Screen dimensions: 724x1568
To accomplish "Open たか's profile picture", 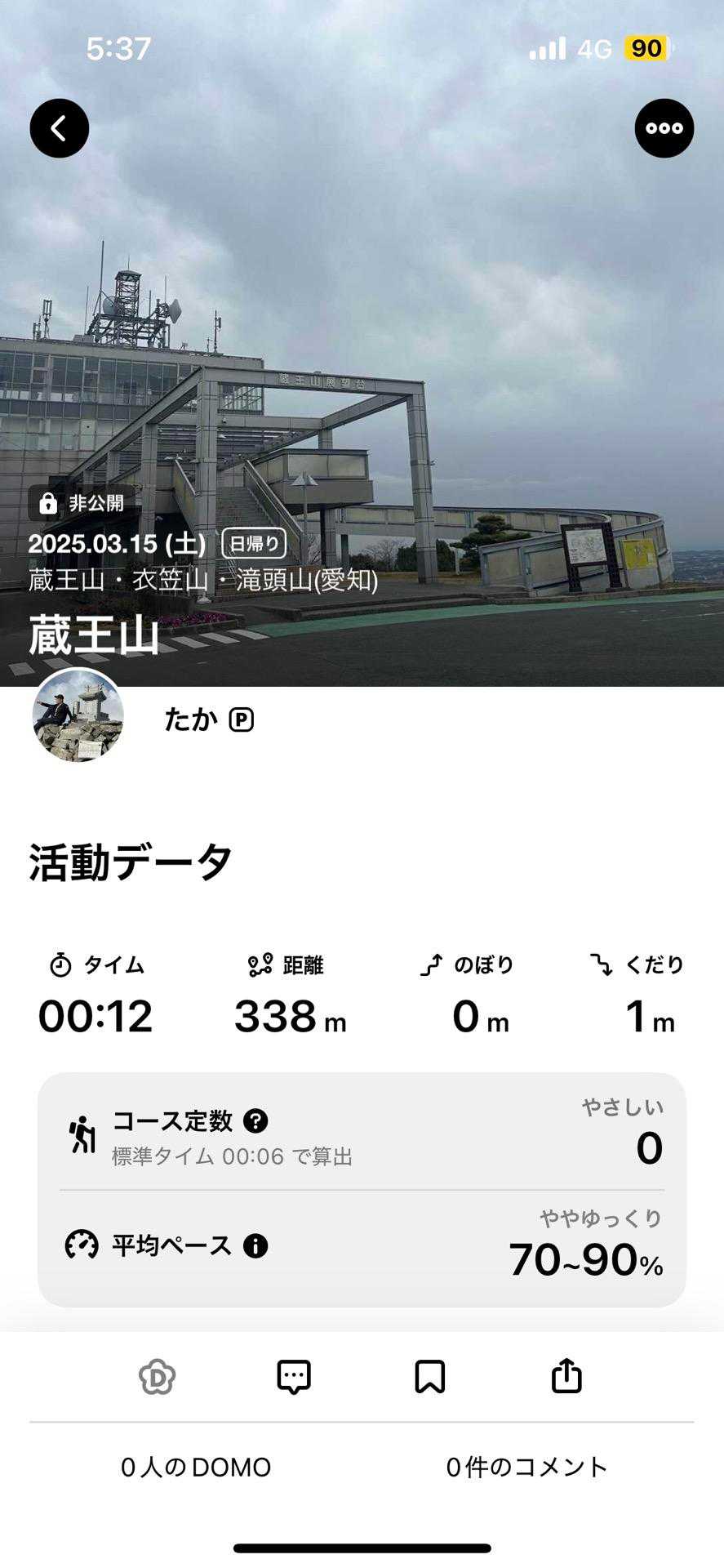I will [78, 716].
